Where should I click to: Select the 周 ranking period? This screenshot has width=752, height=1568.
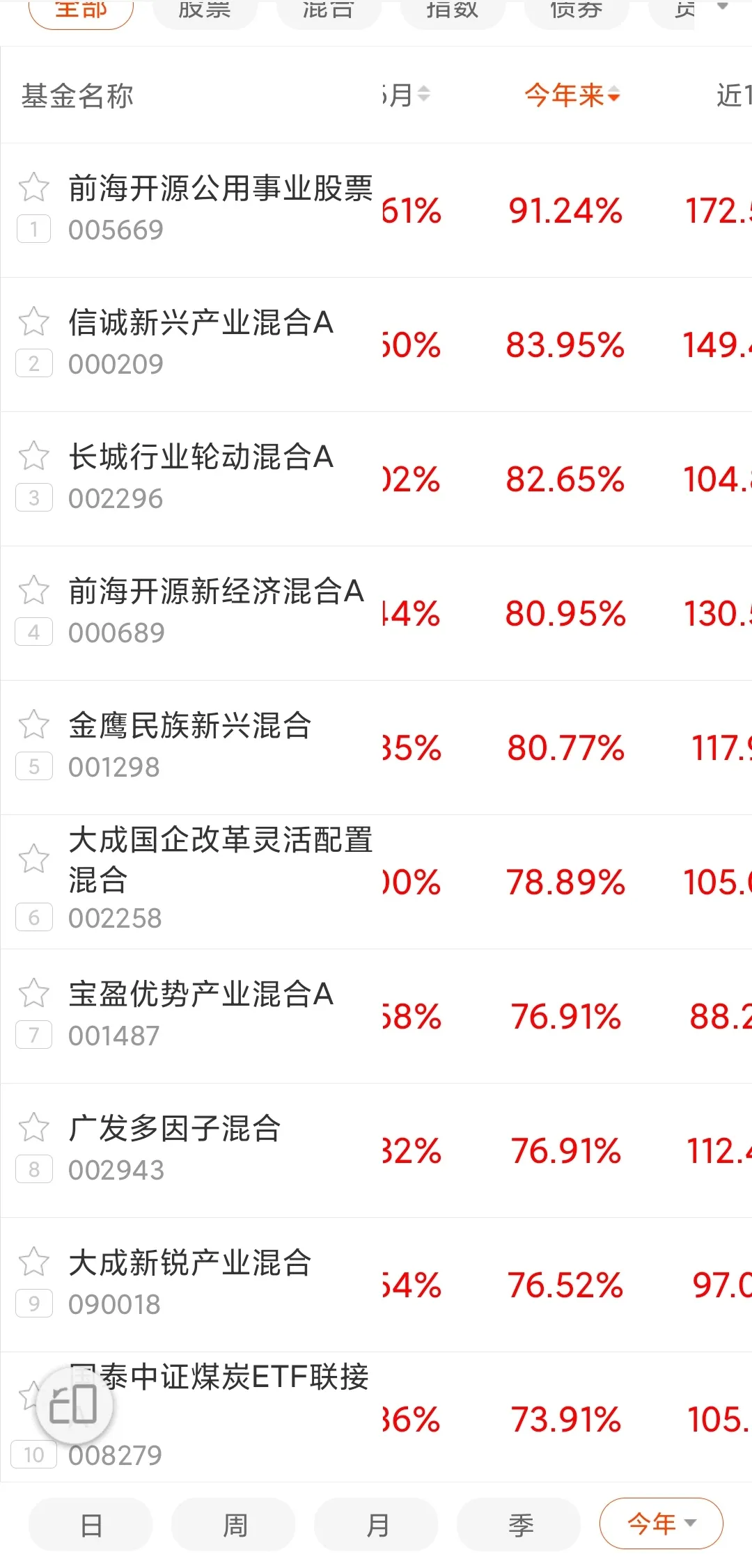click(235, 1524)
